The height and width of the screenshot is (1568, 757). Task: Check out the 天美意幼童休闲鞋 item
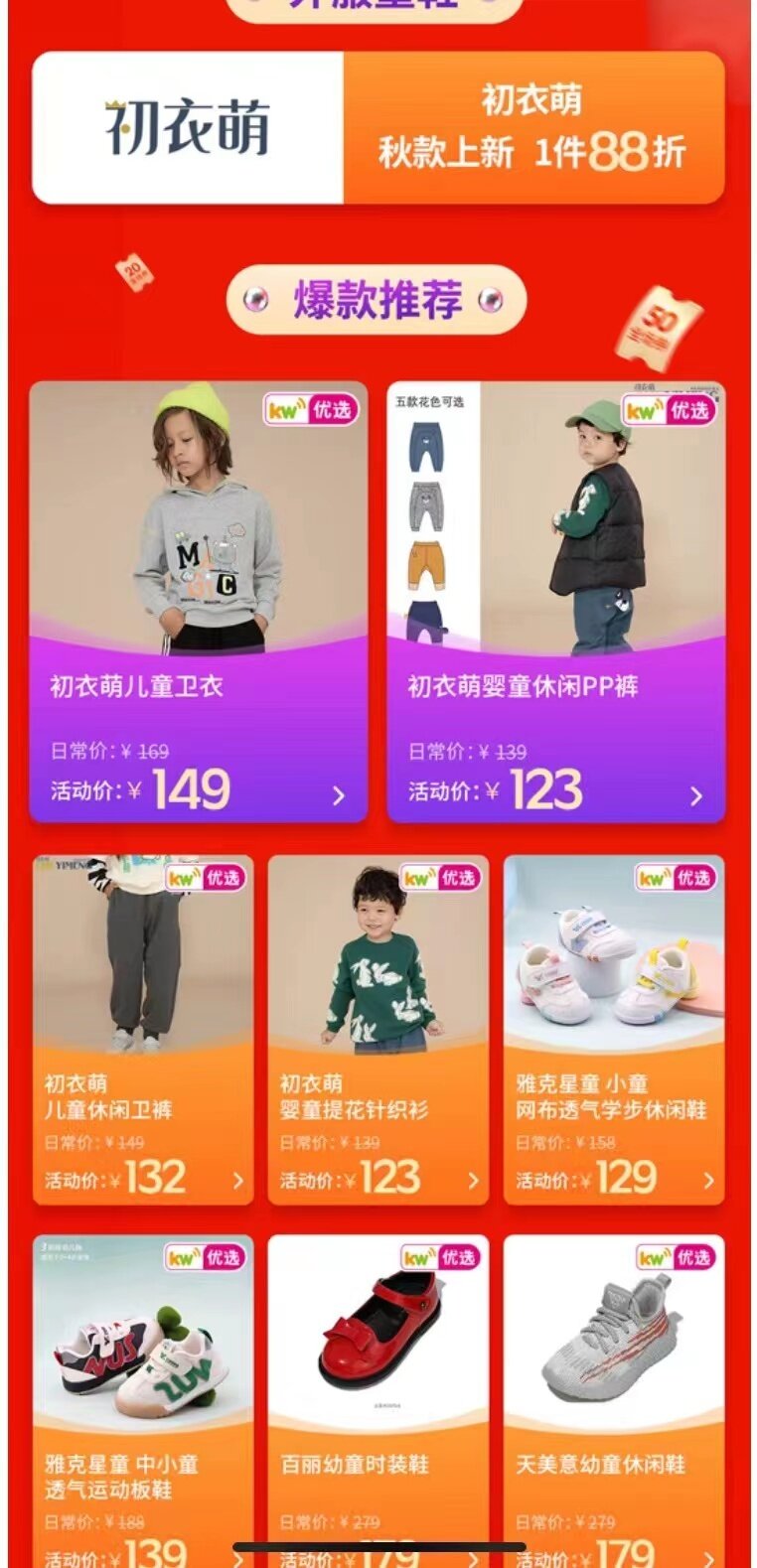(614, 1400)
